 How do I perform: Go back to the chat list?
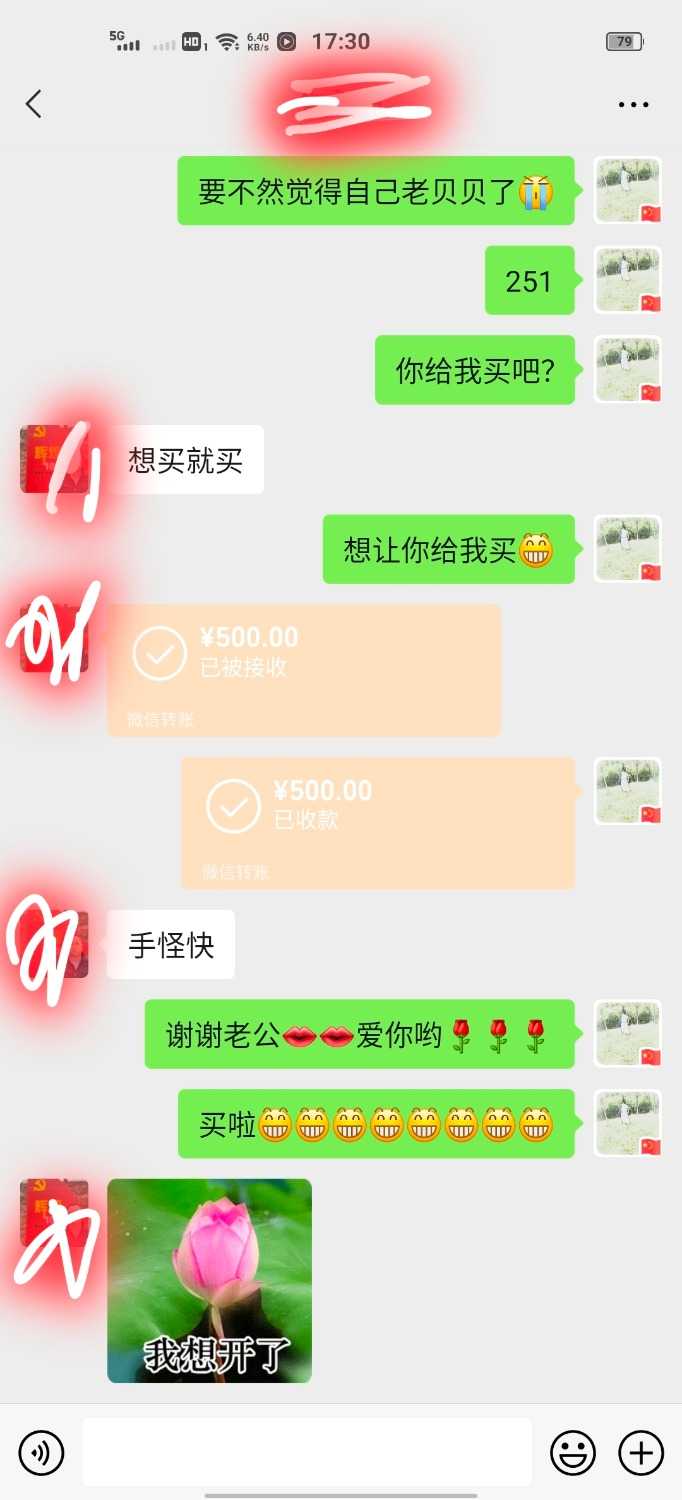(x=34, y=104)
